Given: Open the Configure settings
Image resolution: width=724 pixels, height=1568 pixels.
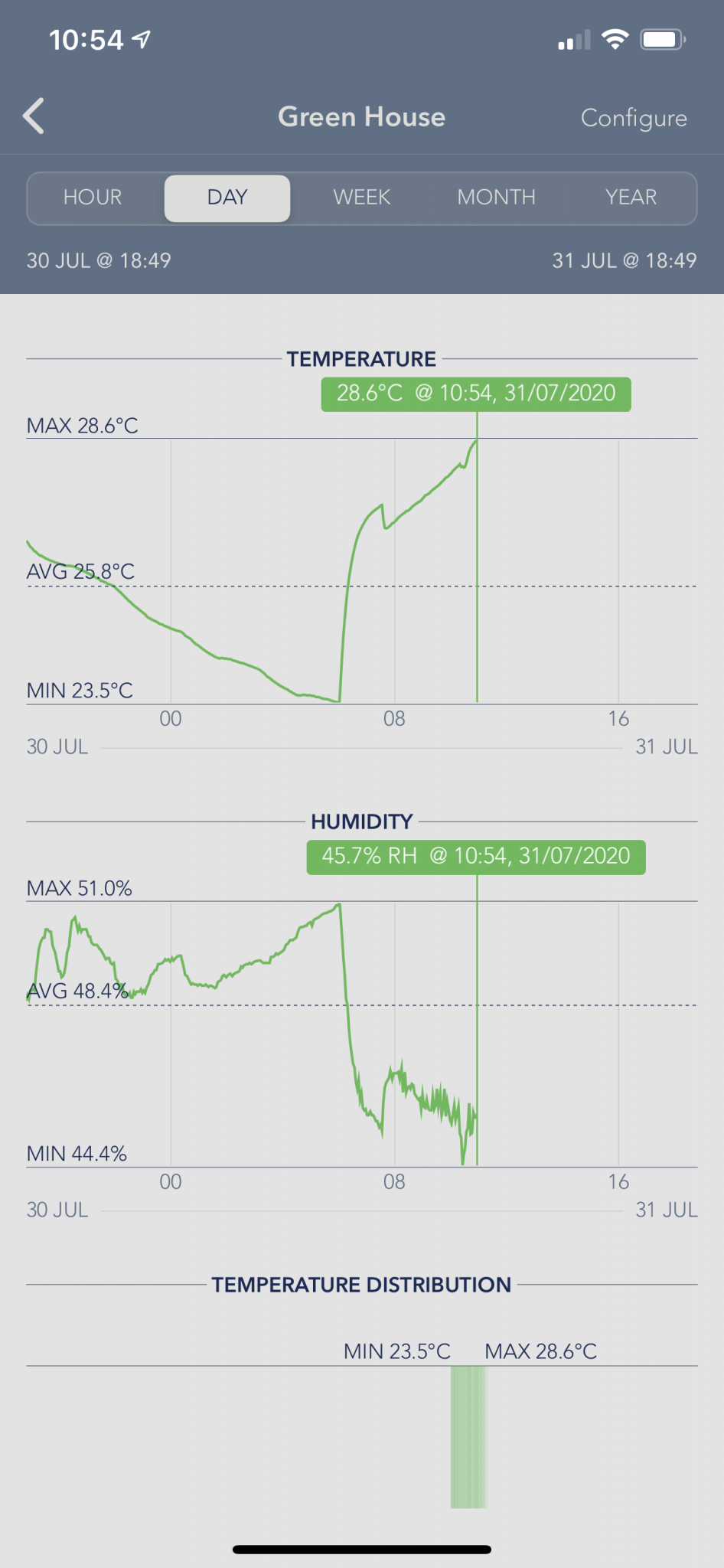Looking at the screenshot, I should pos(633,118).
